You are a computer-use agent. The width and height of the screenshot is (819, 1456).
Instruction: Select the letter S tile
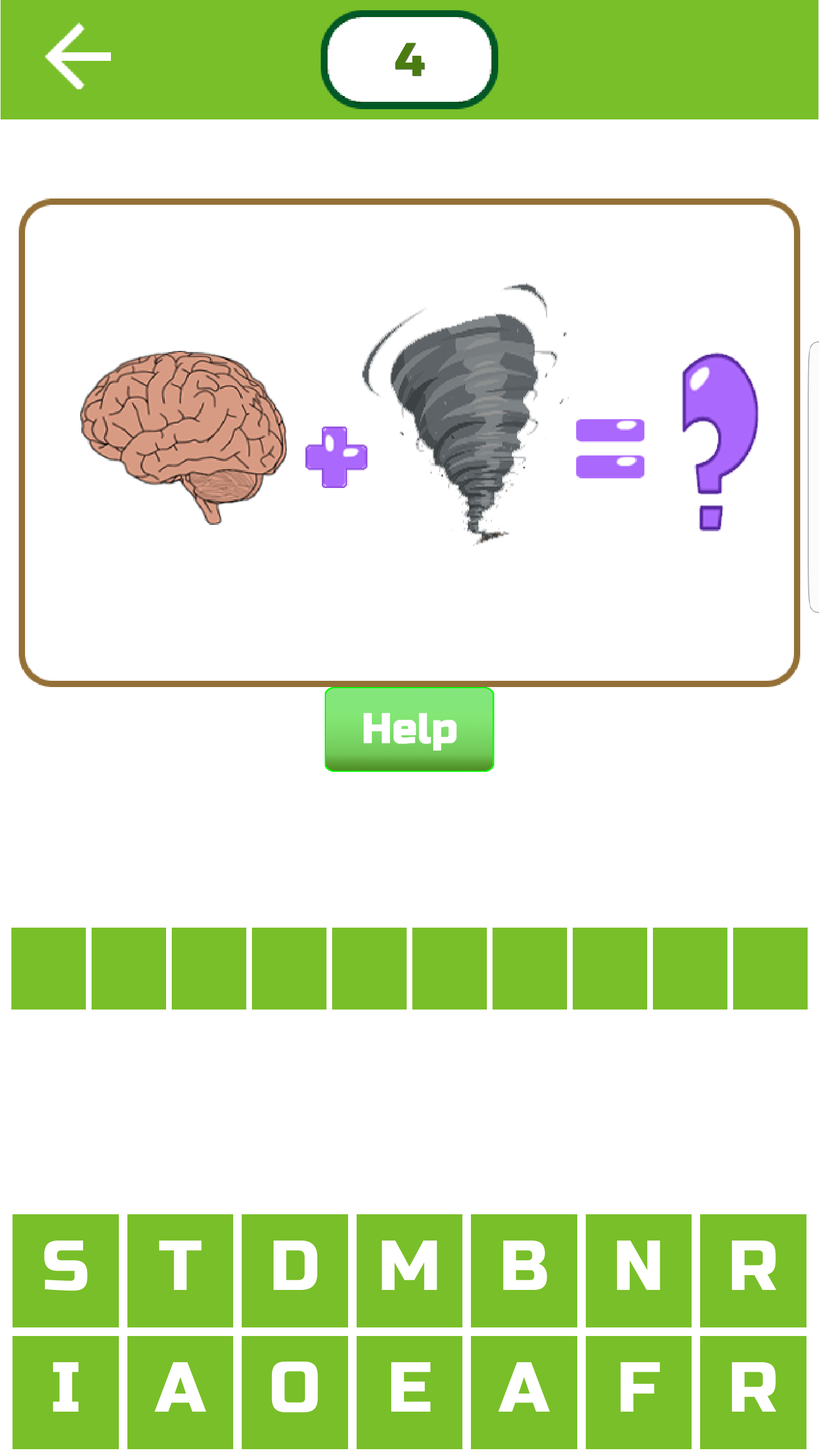point(65,1271)
